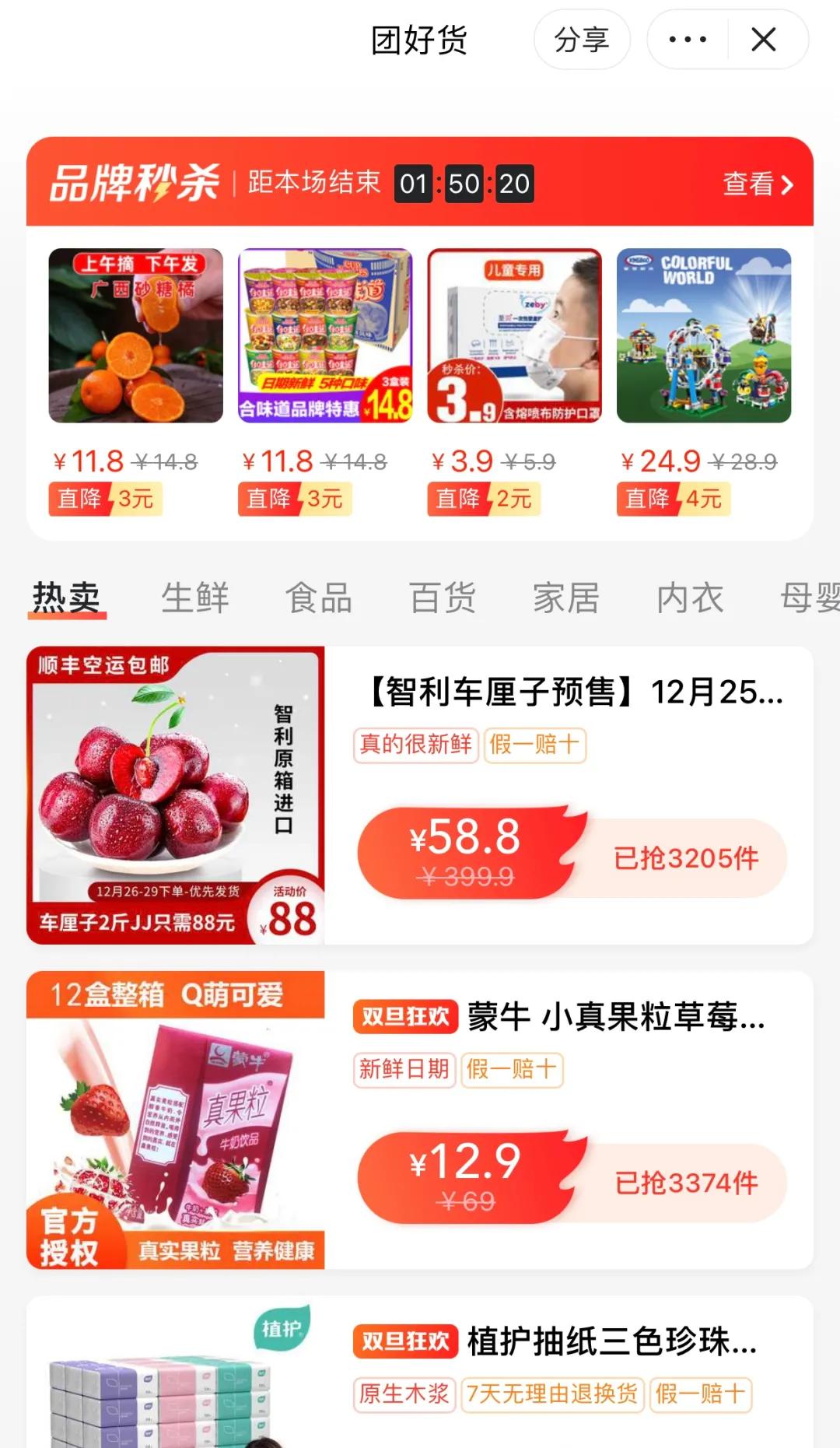
Task: Open the instant noodle cups ¥11.8 deal
Action: tap(325, 336)
